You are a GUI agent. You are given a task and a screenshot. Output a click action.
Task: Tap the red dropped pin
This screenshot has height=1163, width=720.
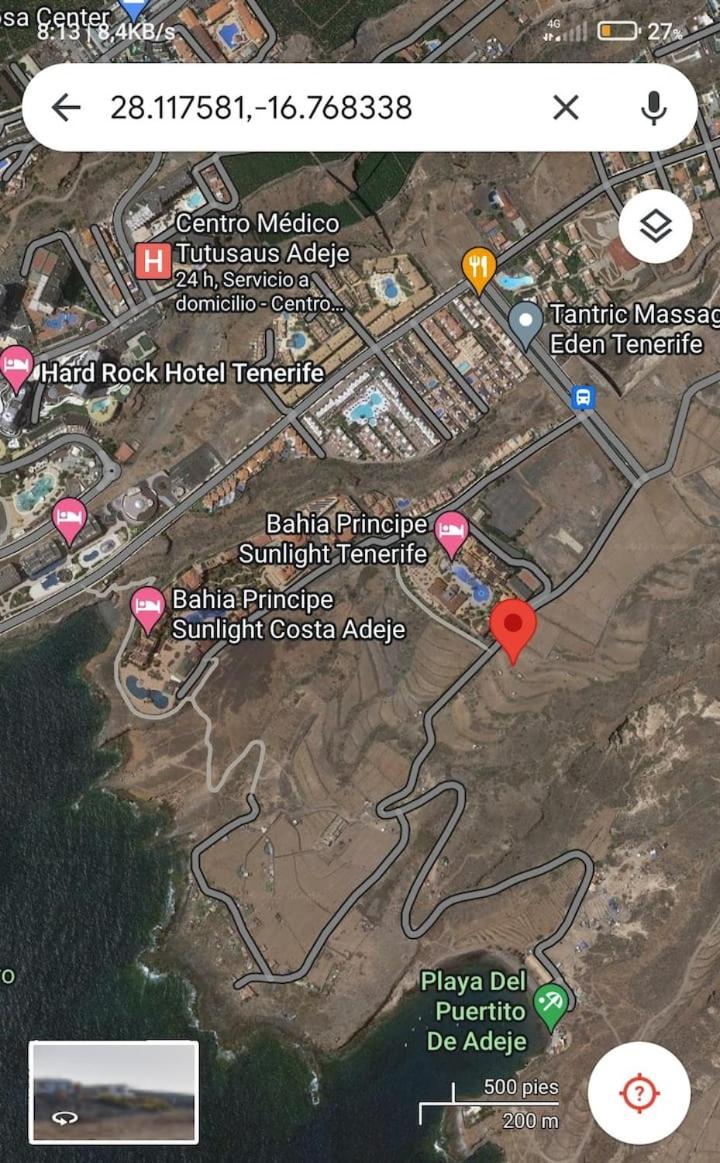pyautogui.click(x=513, y=630)
